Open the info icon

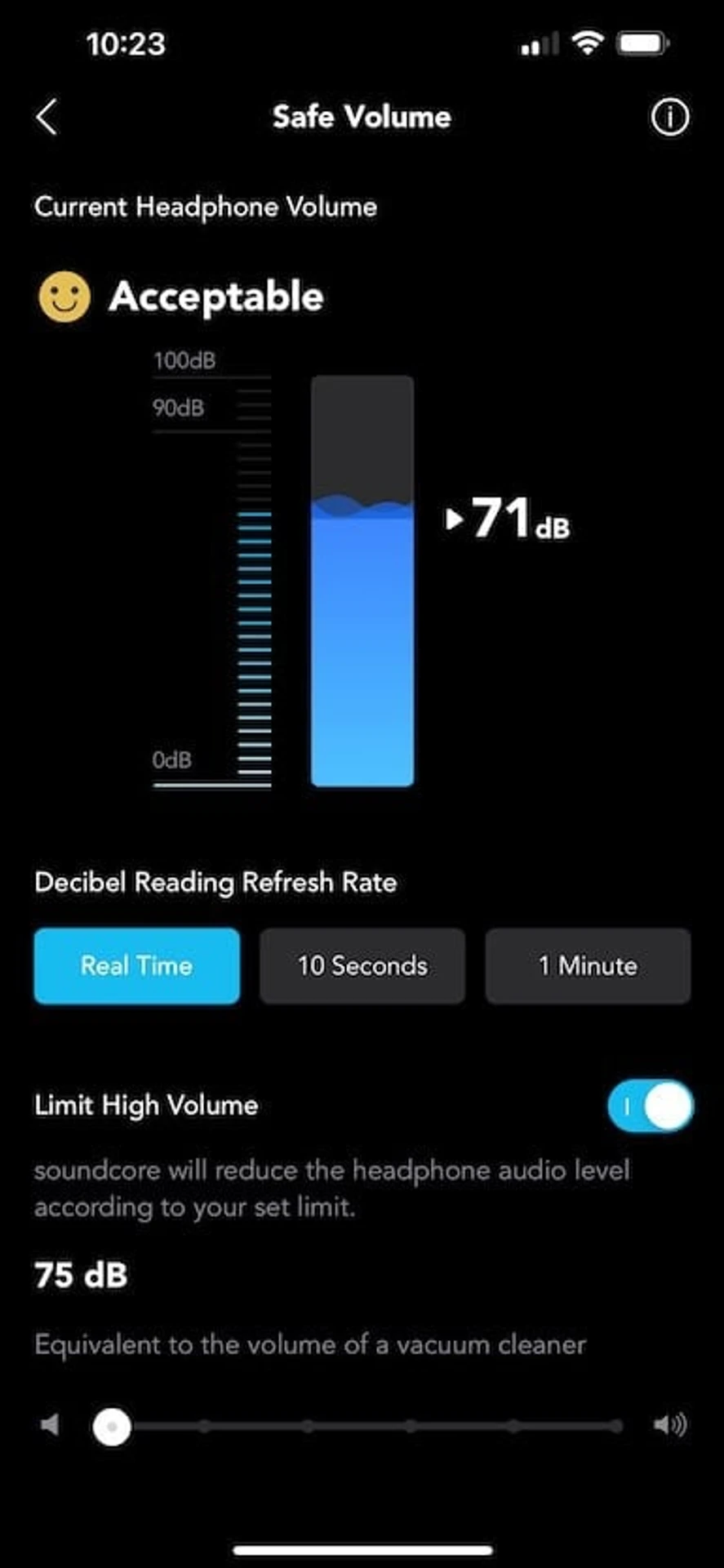click(669, 118)
